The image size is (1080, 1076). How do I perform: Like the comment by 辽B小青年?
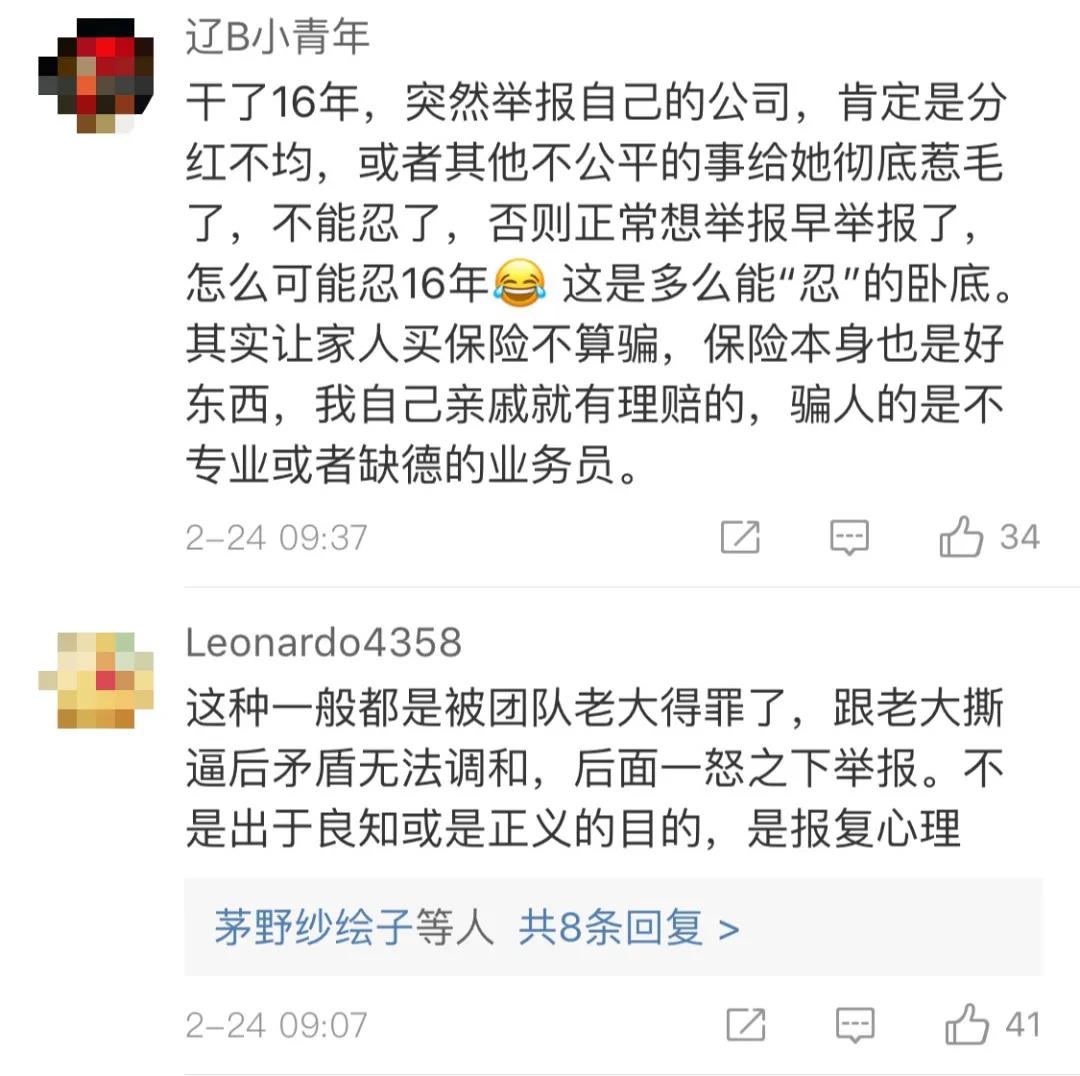click(961, 538)
